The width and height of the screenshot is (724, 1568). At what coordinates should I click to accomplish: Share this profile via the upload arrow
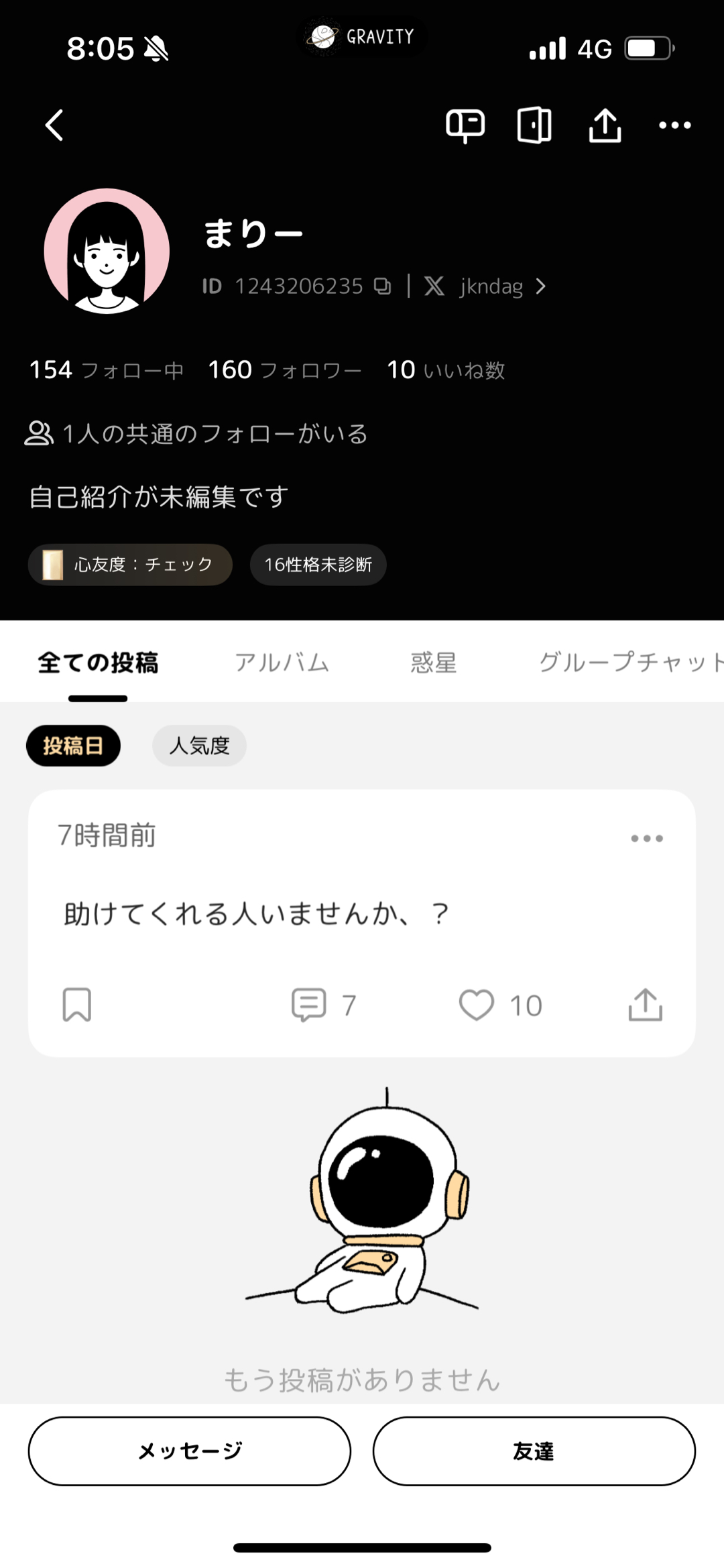click(604, 125)
